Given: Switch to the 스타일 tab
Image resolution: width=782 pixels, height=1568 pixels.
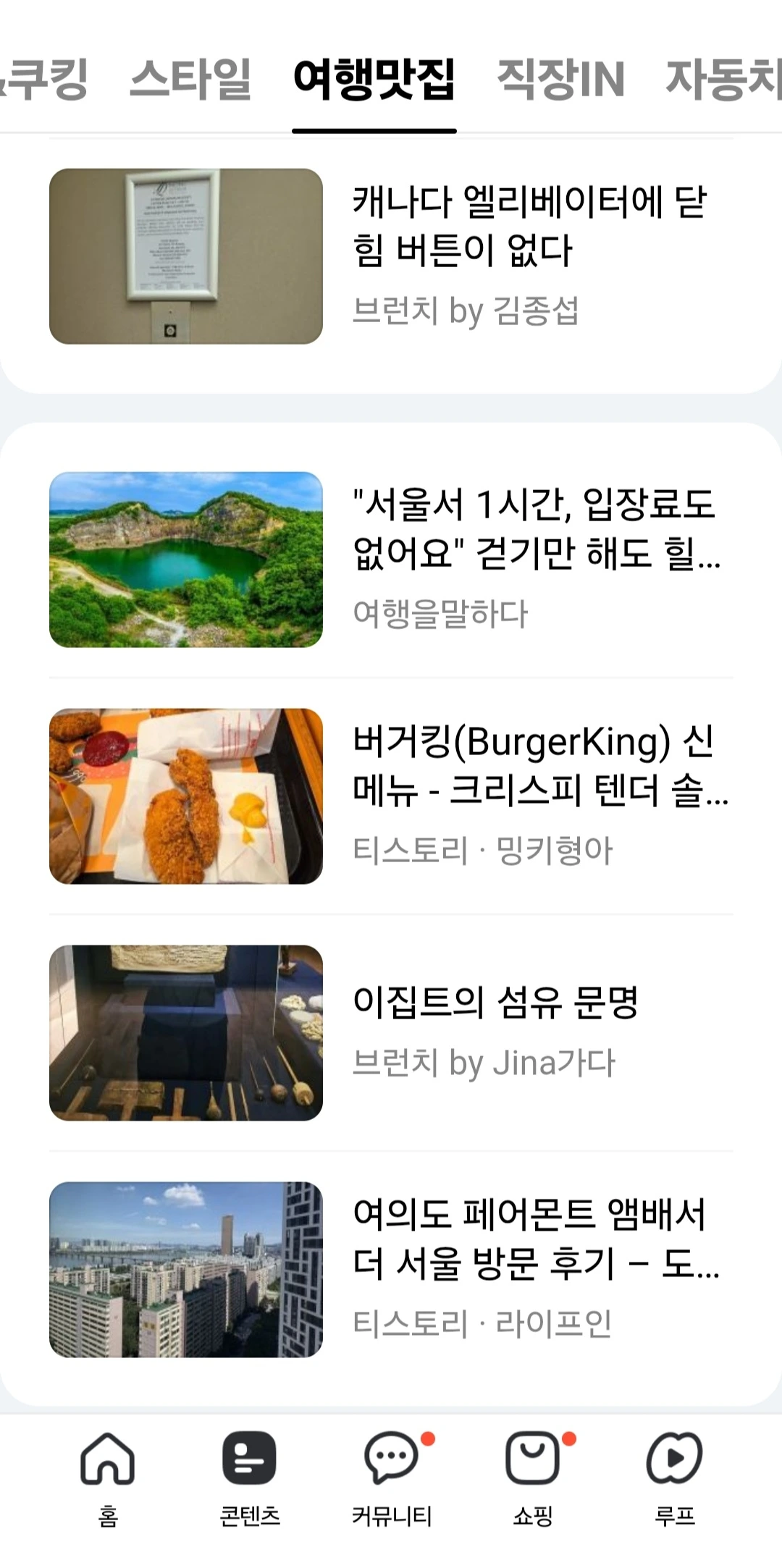Looking at the screenshot, I should click(190, 79).
